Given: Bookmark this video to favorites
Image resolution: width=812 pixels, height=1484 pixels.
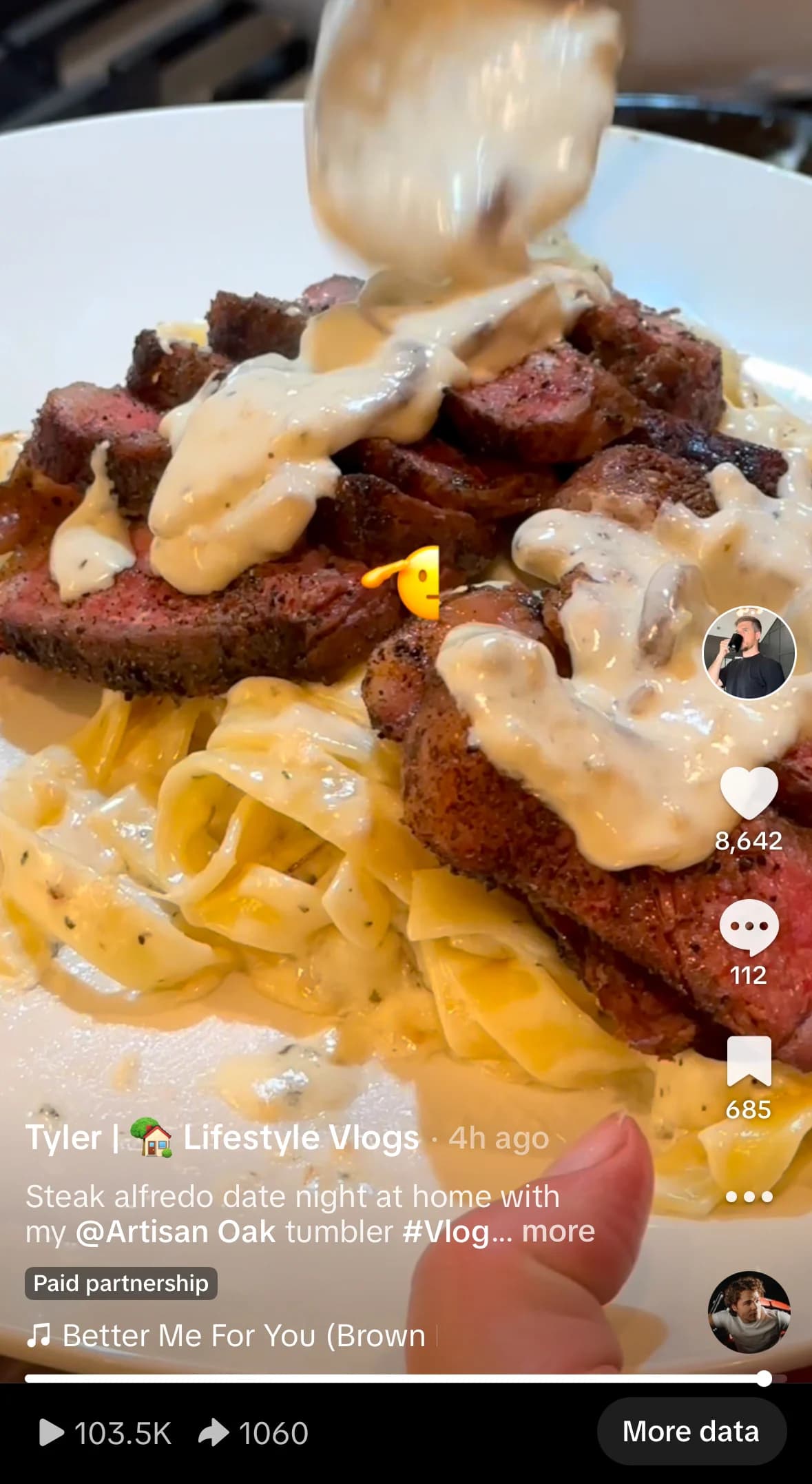Looking at the screenshot, I should tap(749, 1062).
